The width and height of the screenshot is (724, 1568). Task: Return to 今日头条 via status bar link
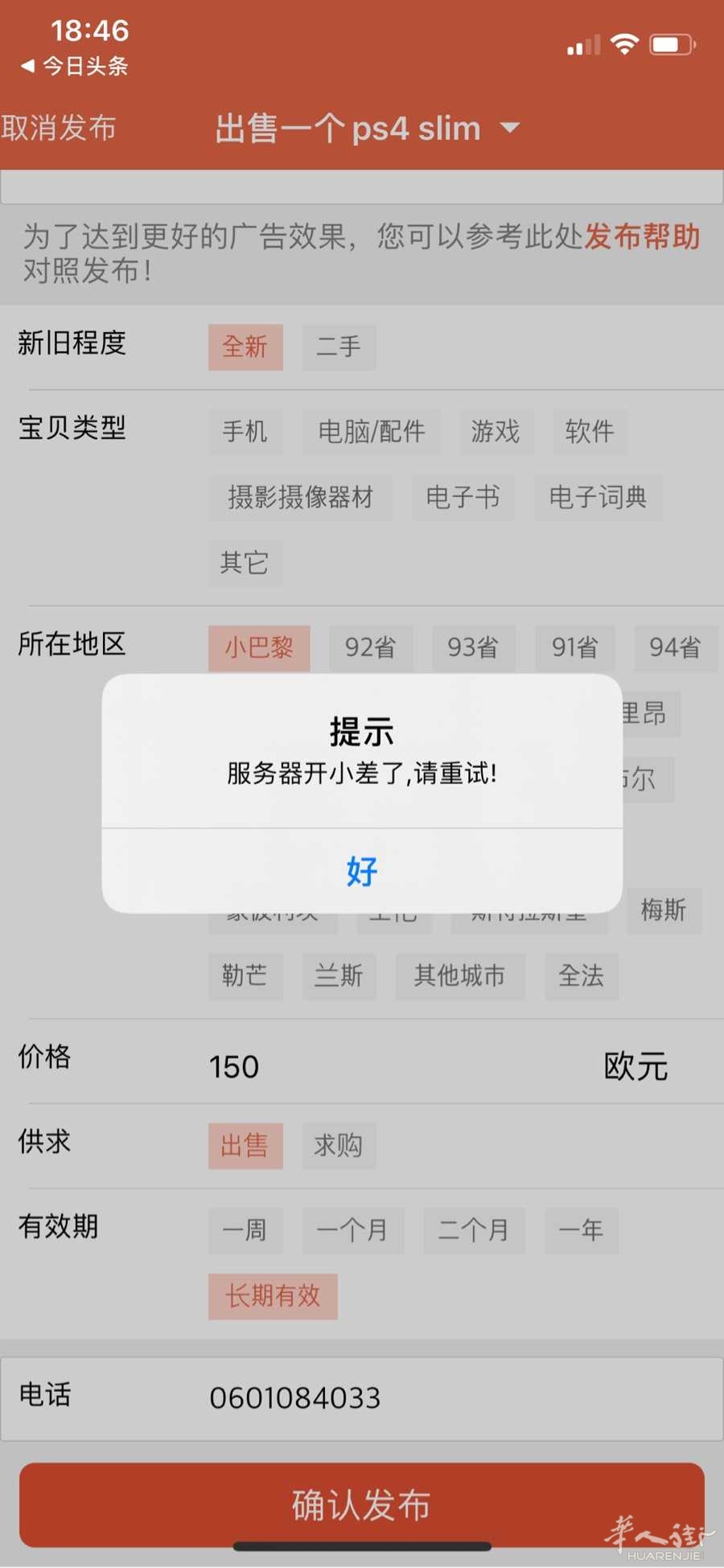(75, 66)
